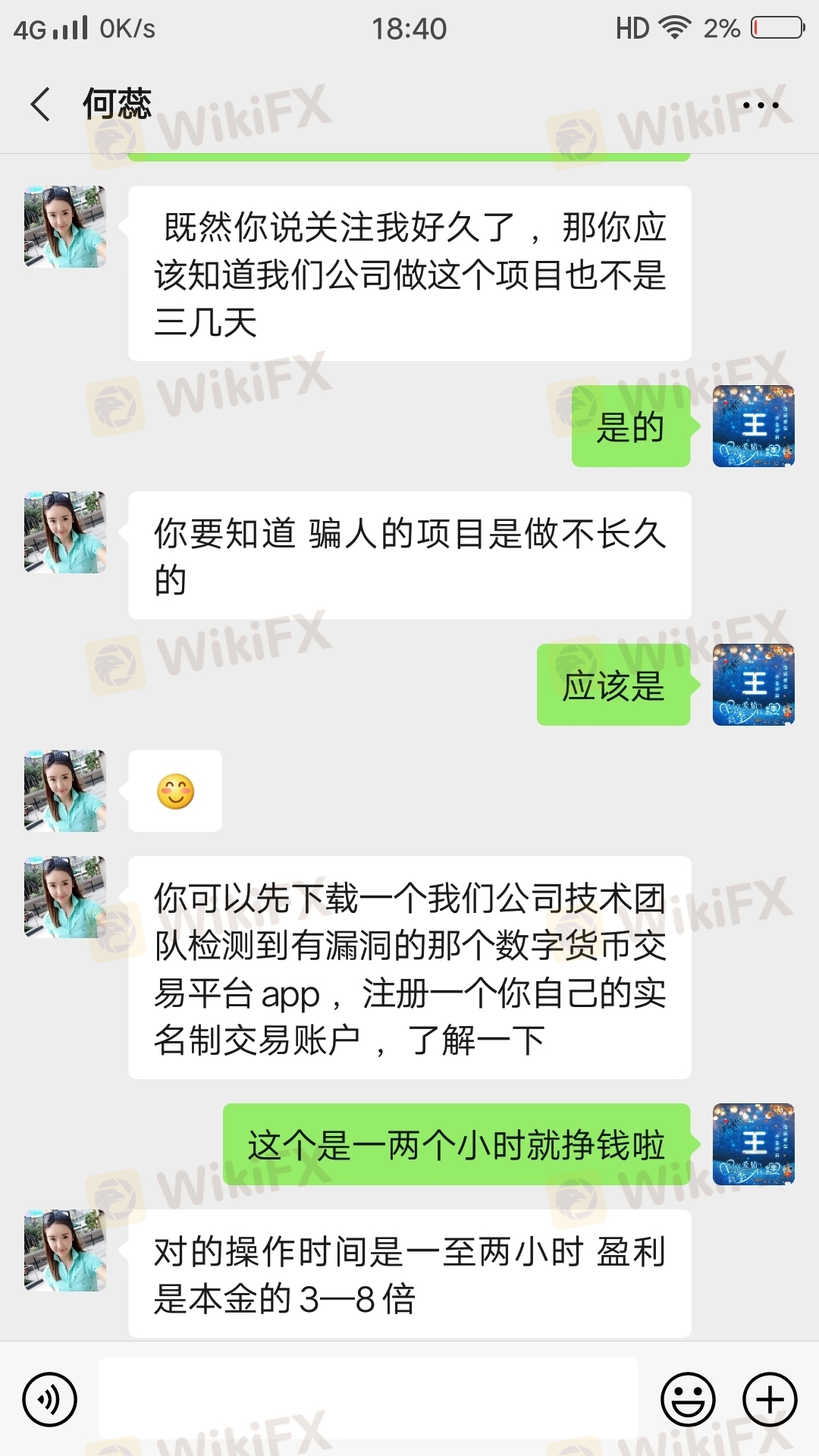This screenshot has width=819, height=1456.
Task: Tap the message text input field
Action: (369, 1399)
